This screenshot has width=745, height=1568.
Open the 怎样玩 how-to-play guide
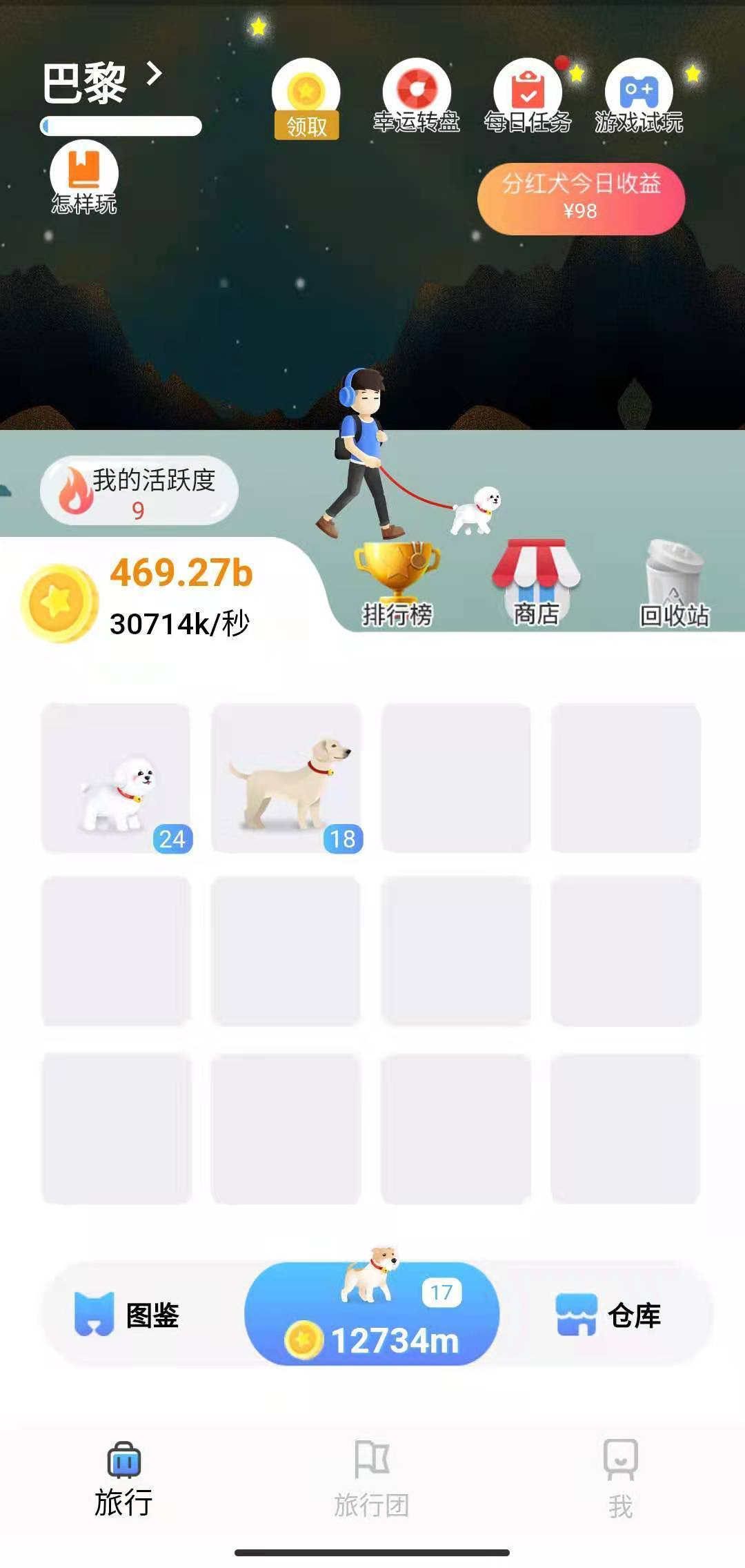(84, 178)
